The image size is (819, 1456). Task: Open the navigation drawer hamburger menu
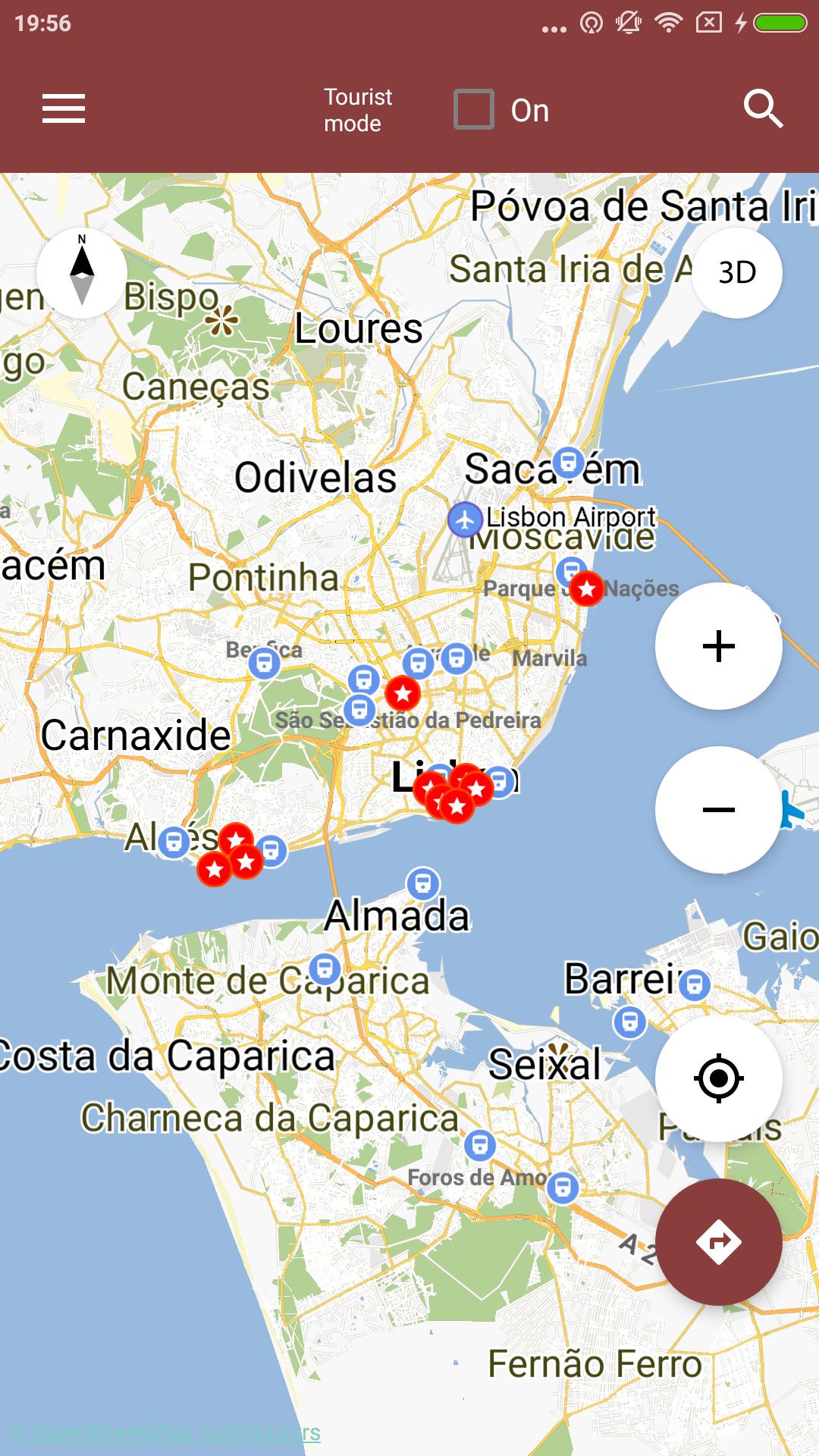click(64, 108)
